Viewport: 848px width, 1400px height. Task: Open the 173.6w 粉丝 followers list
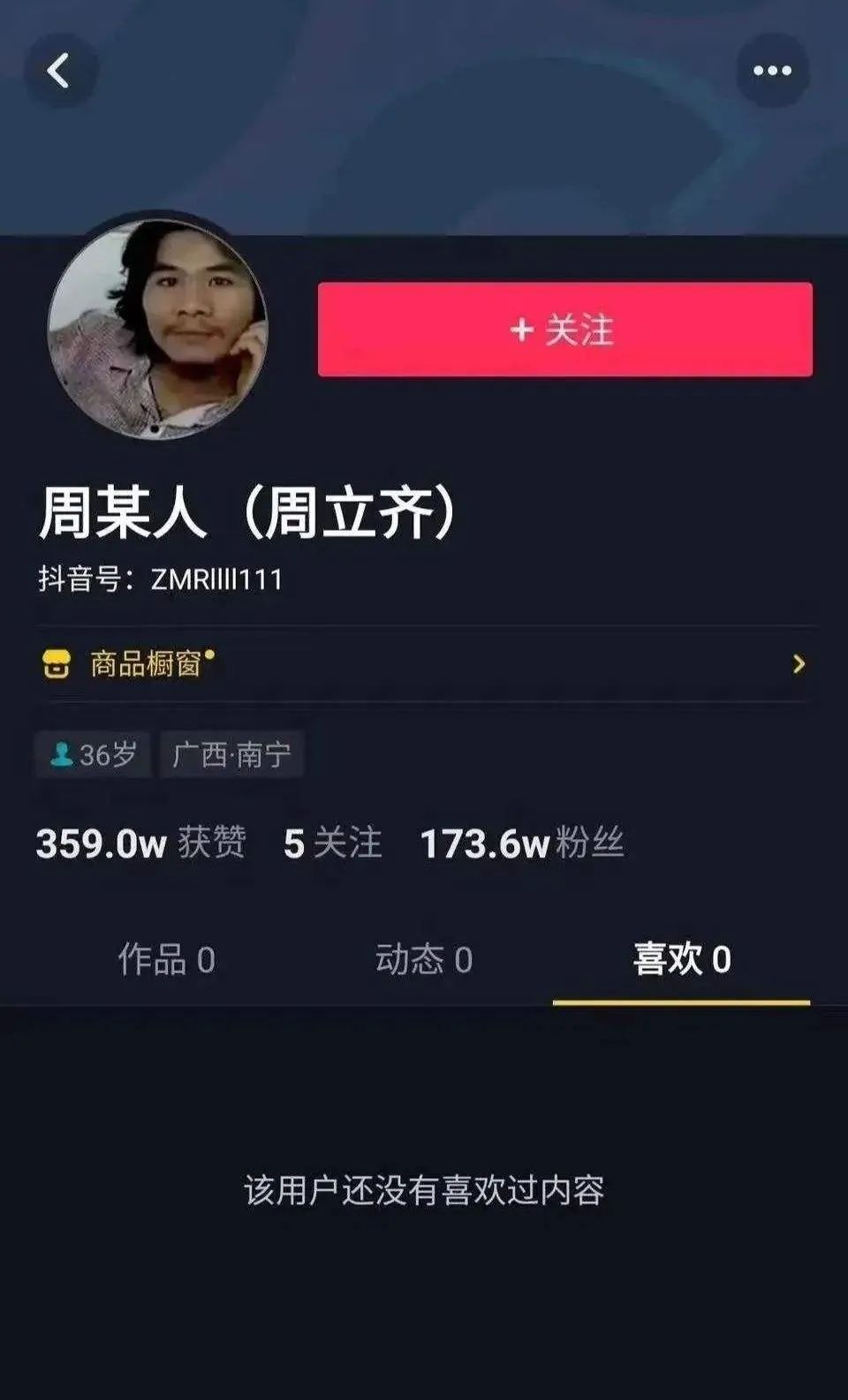[x=521, y=844]
